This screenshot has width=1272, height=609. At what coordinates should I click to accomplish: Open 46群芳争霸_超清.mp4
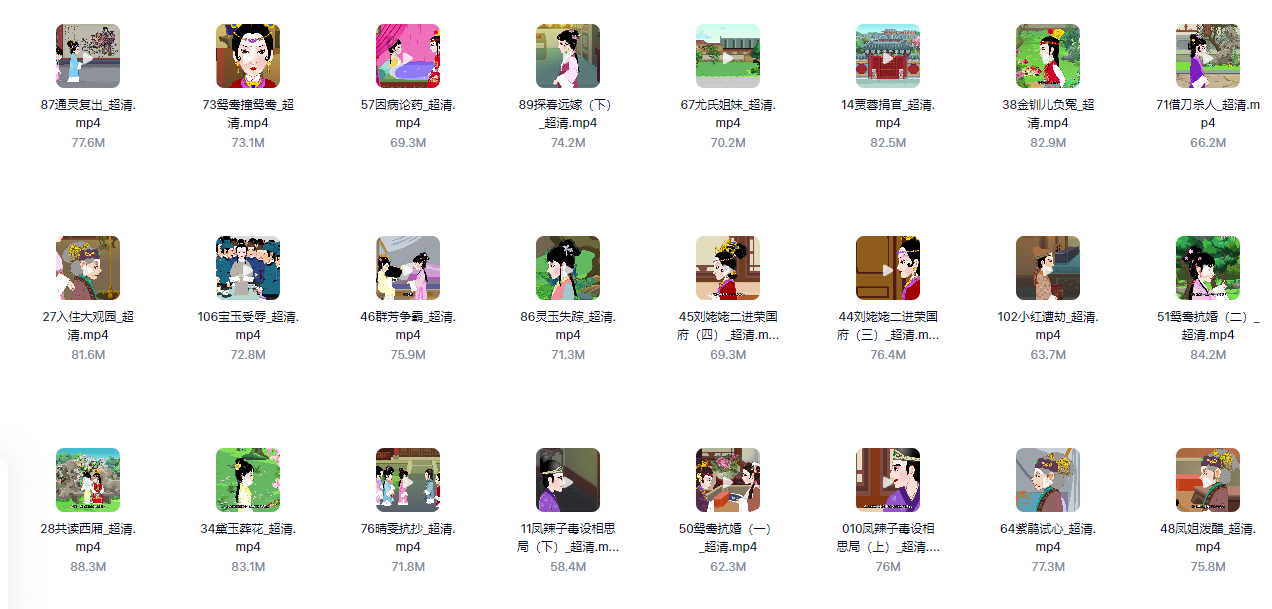pos(408,268)
